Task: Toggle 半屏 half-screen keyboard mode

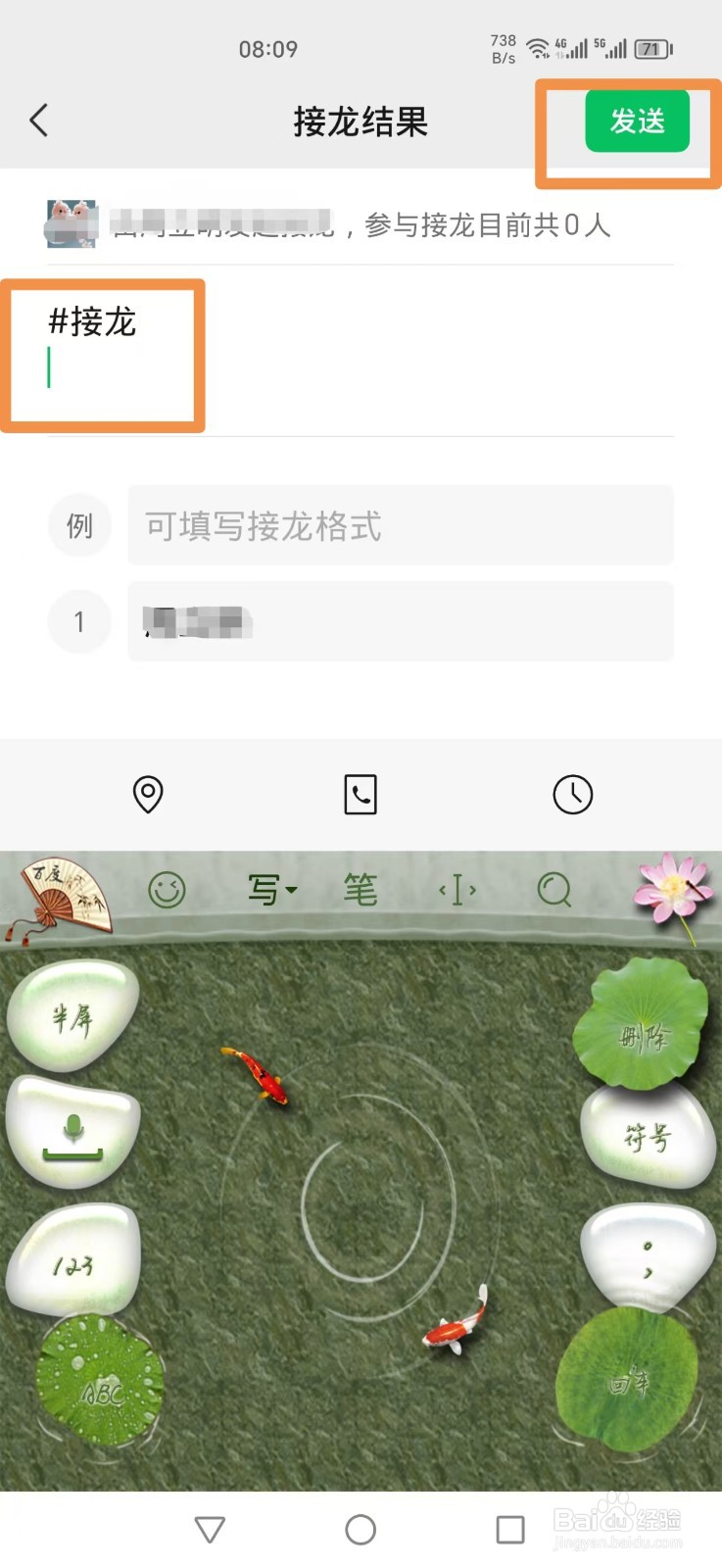Action: [x=73, y=1014]
